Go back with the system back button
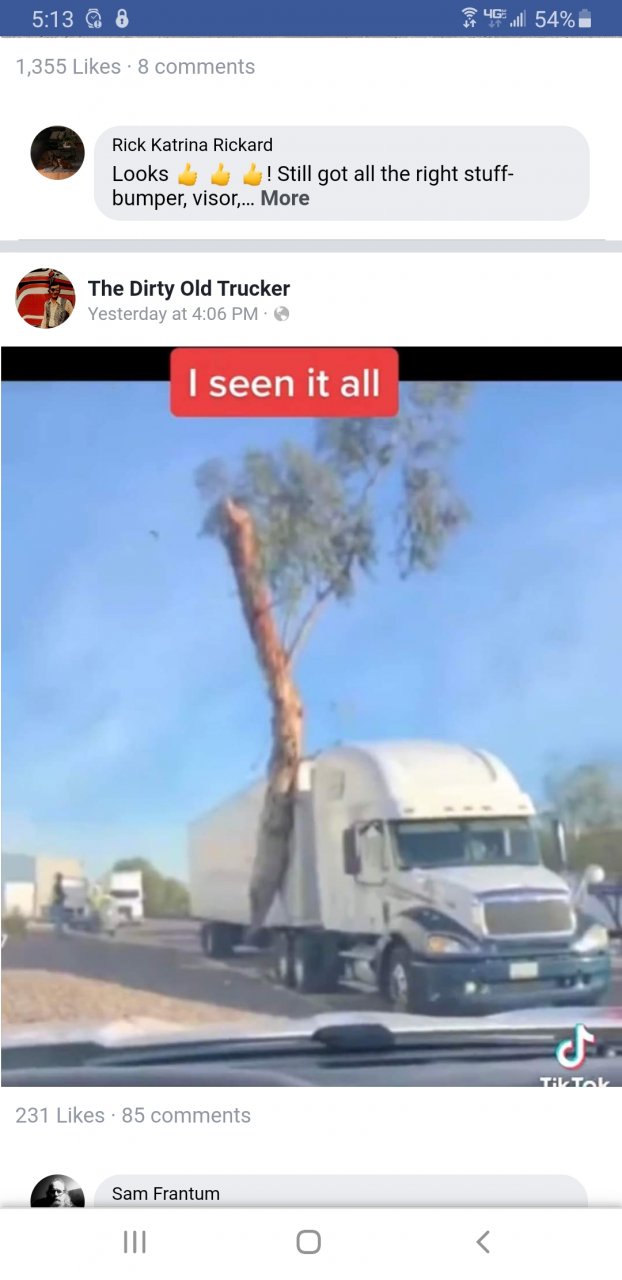 click(x=483, y=1242)
